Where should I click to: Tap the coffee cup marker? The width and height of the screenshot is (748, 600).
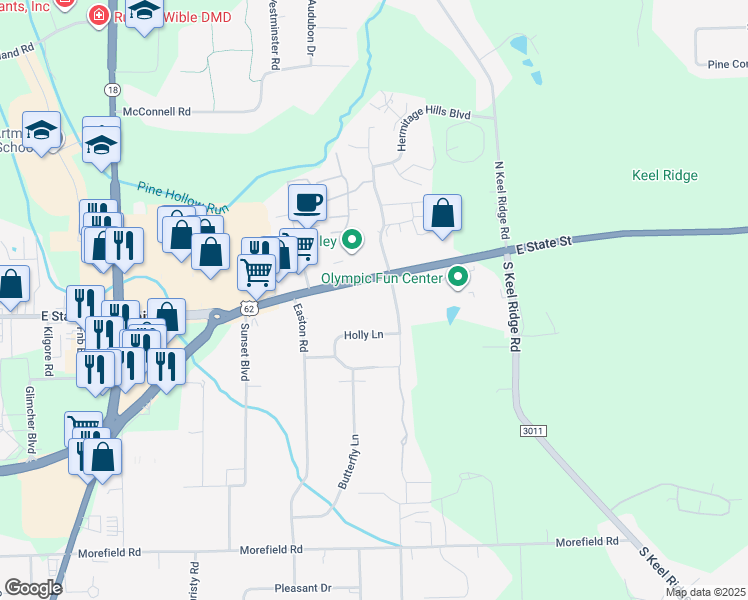(x=307, y=204)
